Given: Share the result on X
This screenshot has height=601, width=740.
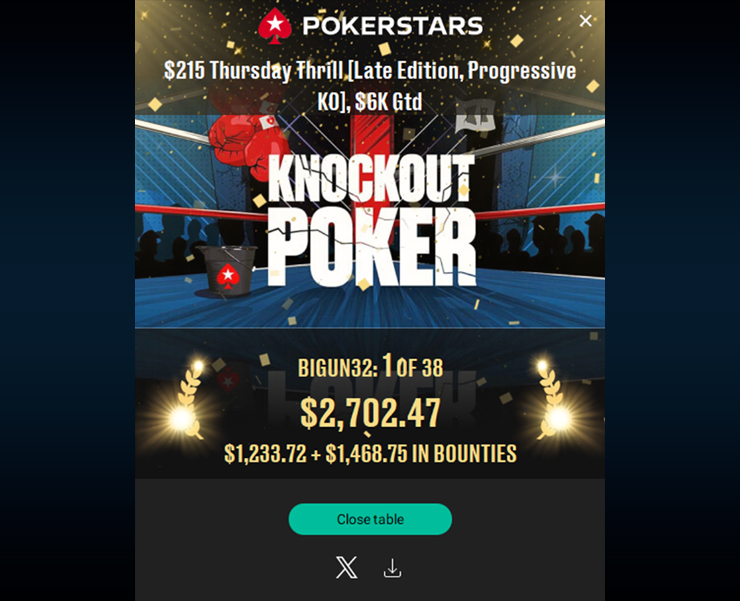Looking at the screenshot, I should point(346,568).
